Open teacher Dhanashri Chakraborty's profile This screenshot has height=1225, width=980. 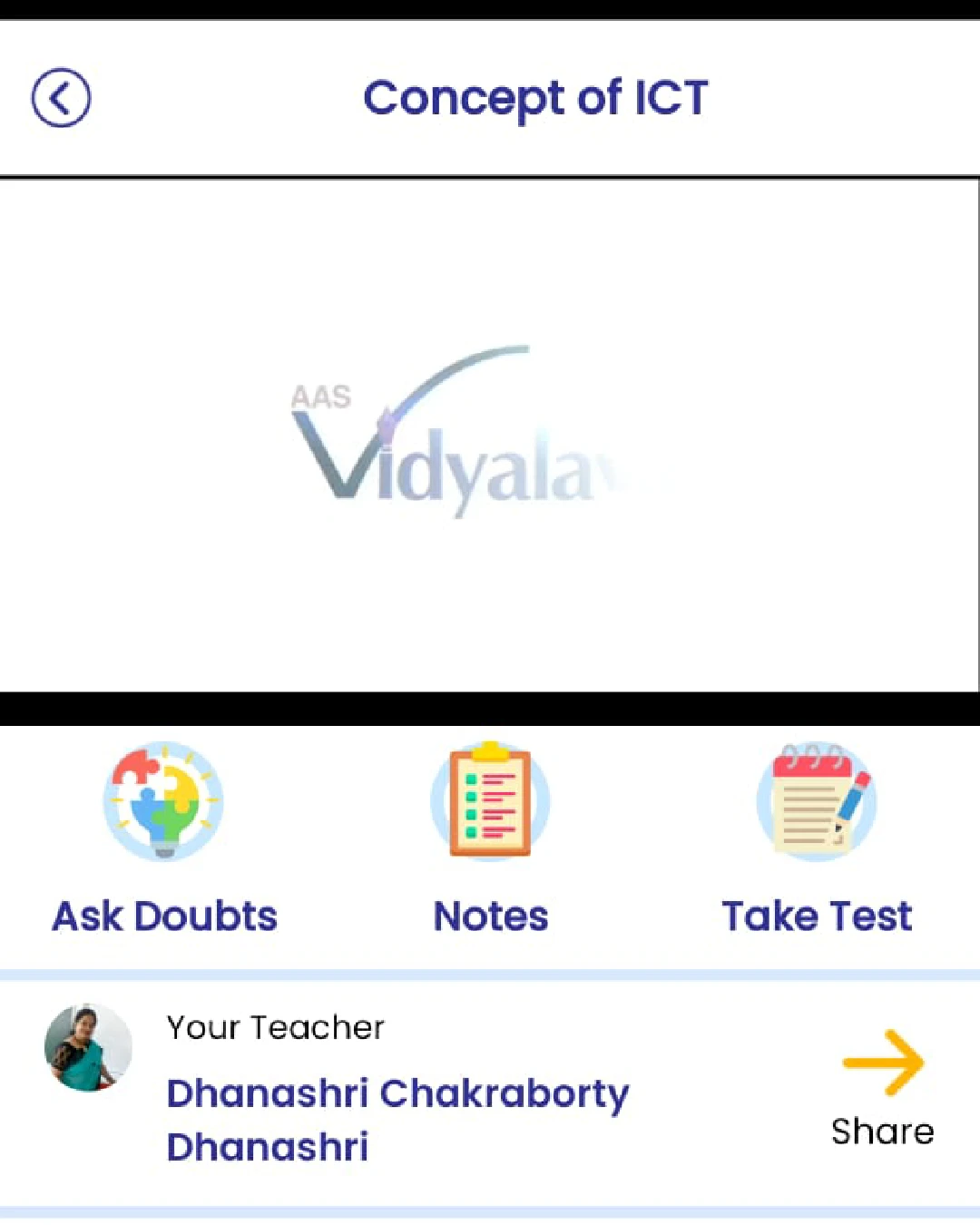397,1093
